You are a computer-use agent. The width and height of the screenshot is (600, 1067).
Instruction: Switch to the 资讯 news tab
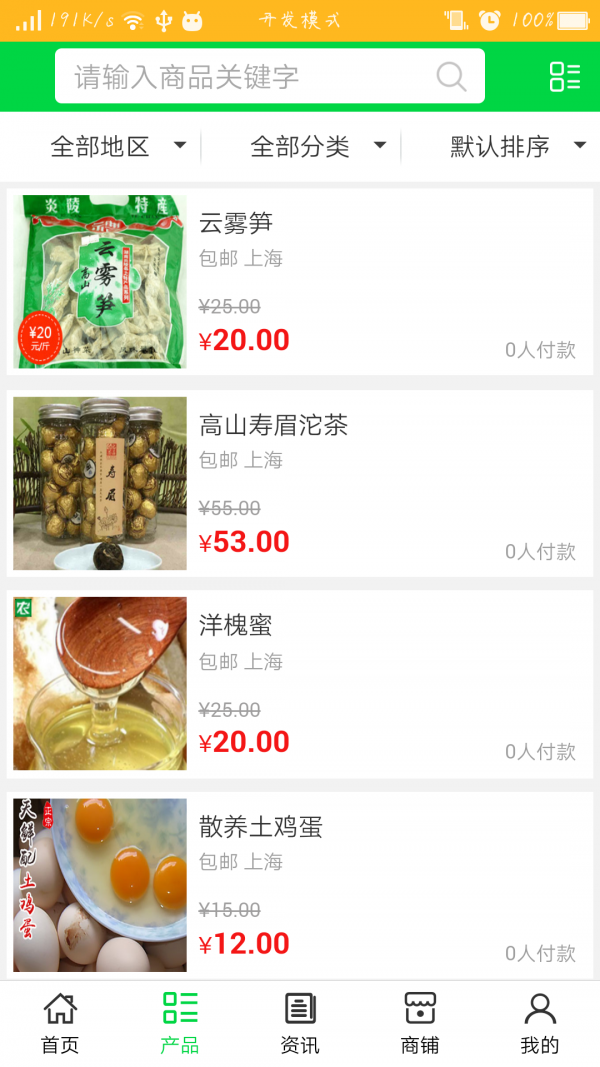coord(300,1023)
